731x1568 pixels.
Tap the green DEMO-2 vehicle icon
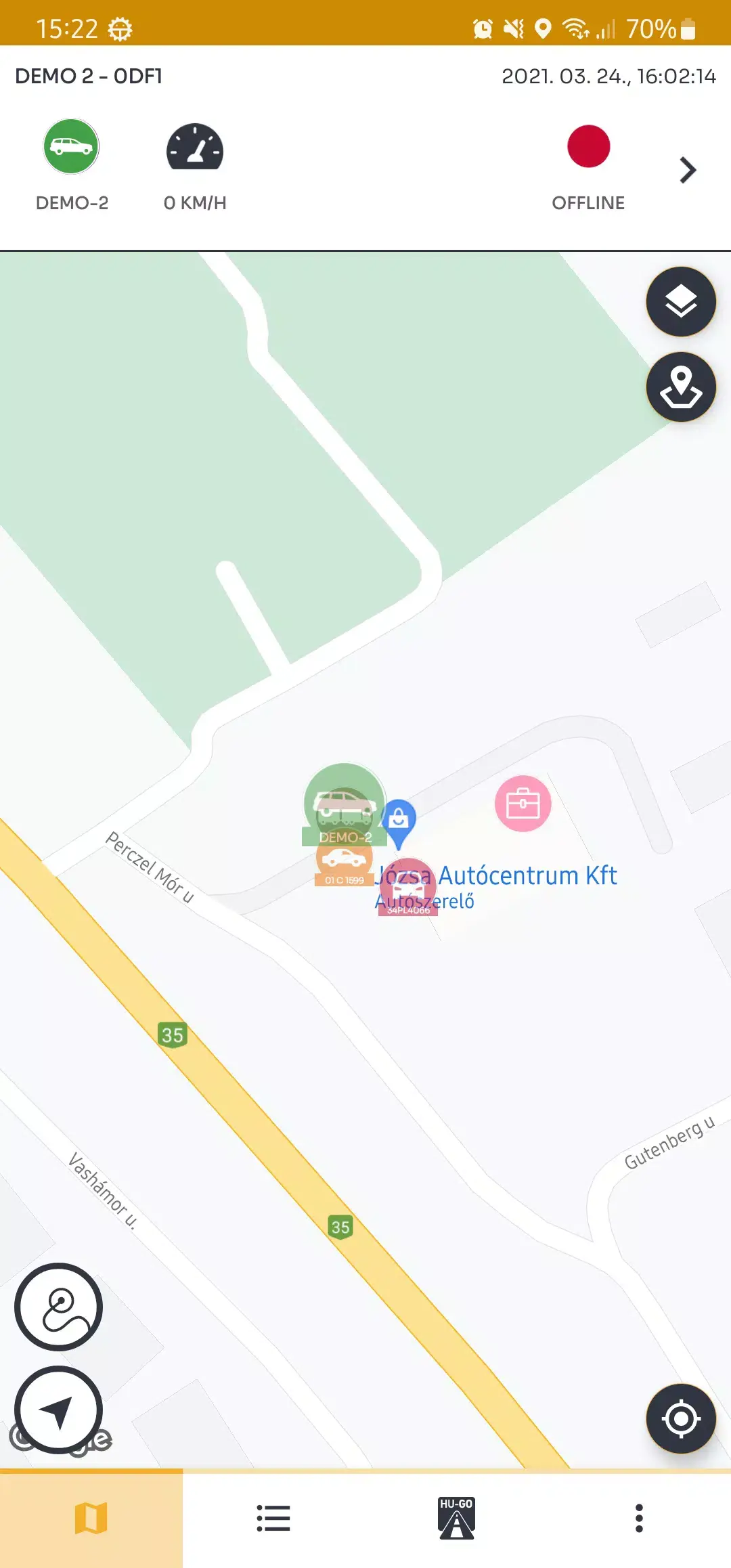344,806
